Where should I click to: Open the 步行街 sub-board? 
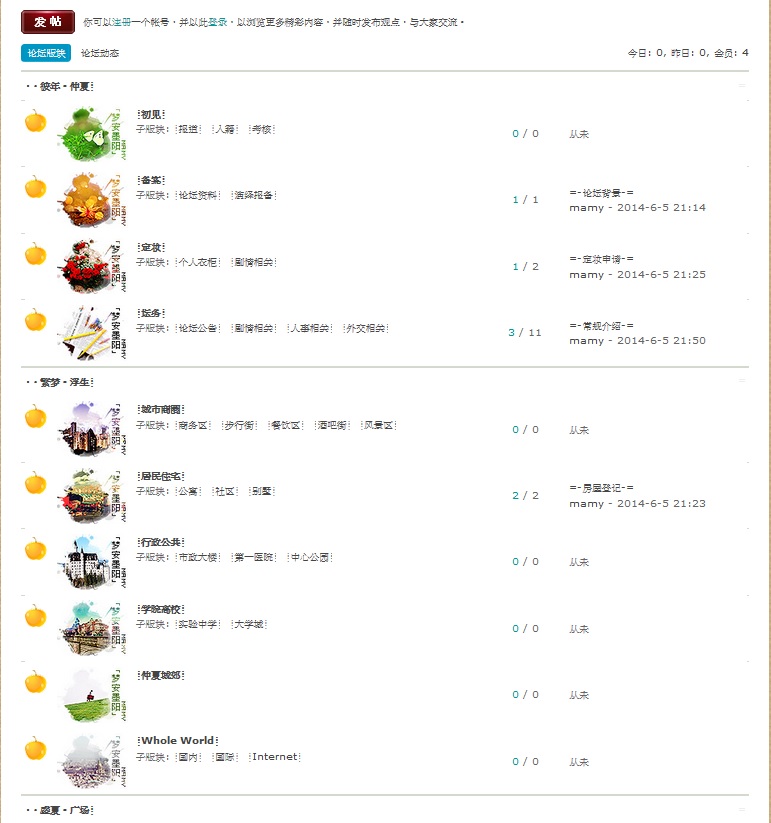(x=240, y=425)
